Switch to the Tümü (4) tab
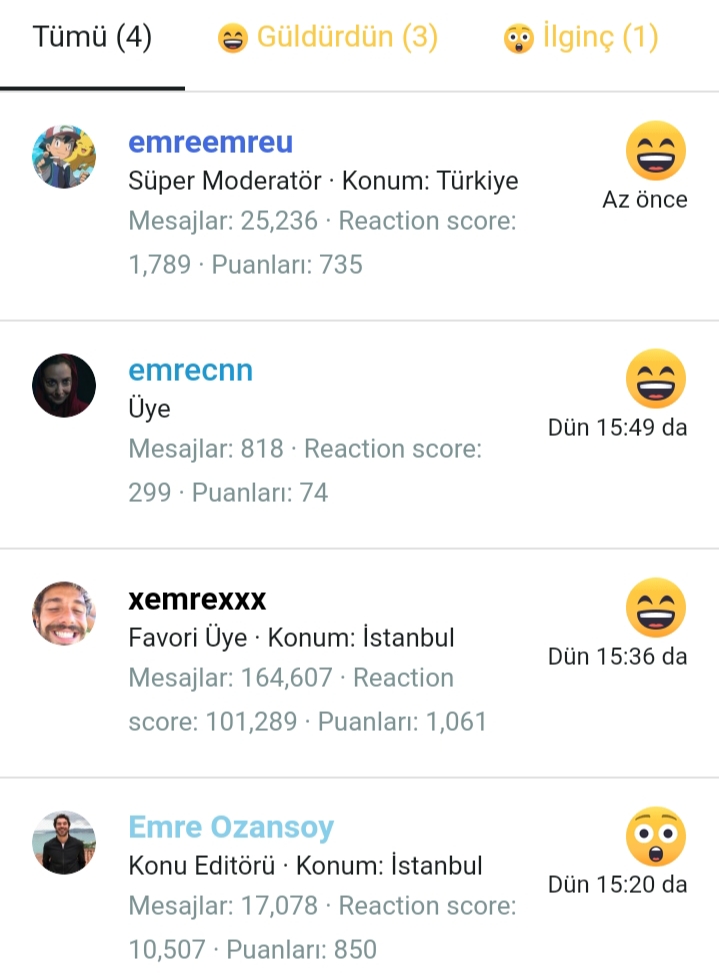 (92, 39)
